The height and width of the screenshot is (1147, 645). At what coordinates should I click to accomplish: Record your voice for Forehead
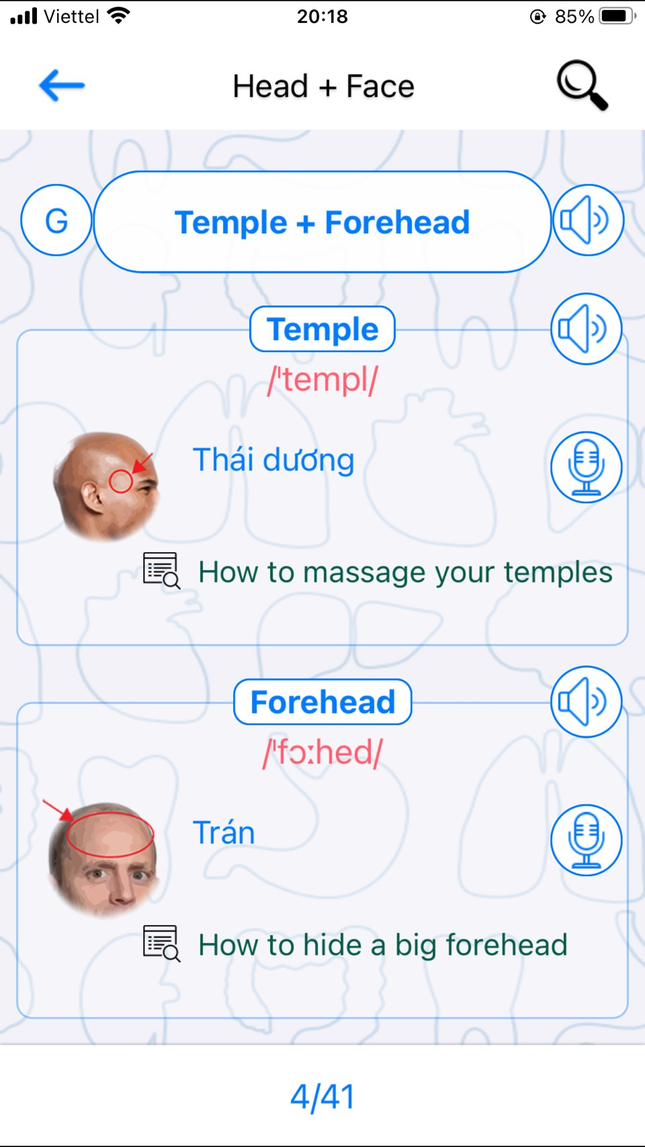click(586, 840)
